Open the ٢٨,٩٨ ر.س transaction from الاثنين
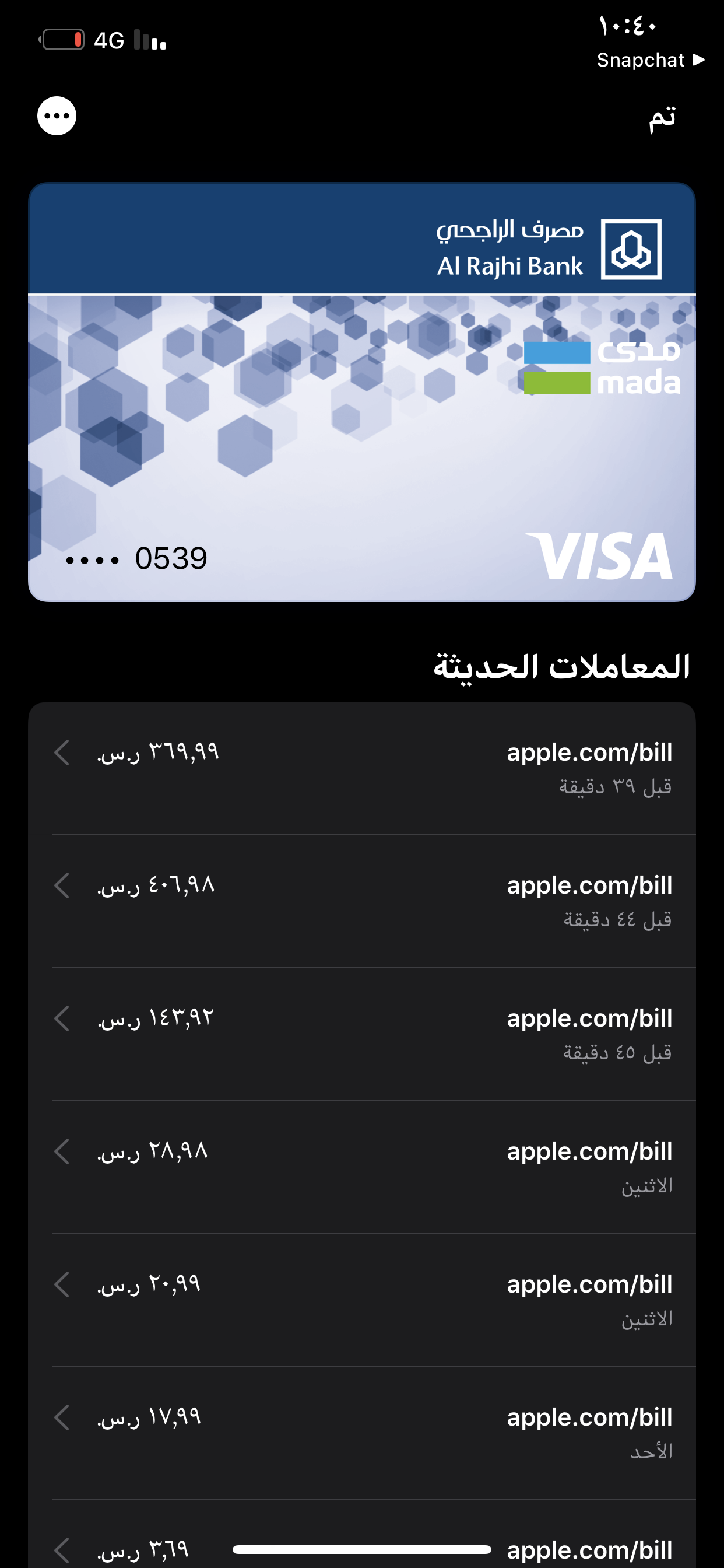 361,1166
